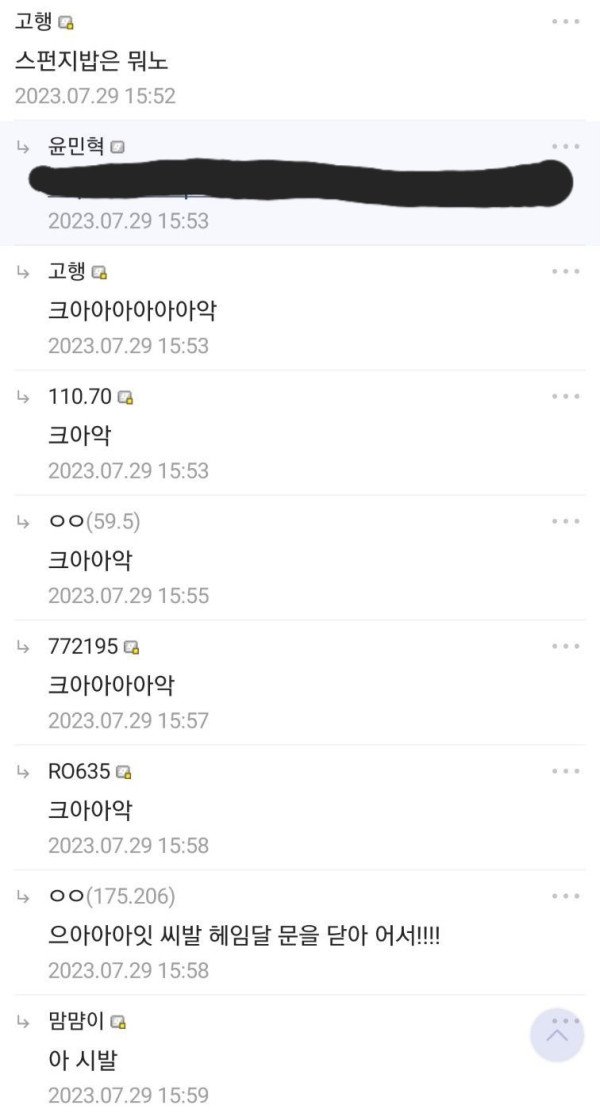Jump to top with the floating arrow button
The width and height of the screenshot is (600, 1117).
pyautogui.click(x=557, y=1034)
